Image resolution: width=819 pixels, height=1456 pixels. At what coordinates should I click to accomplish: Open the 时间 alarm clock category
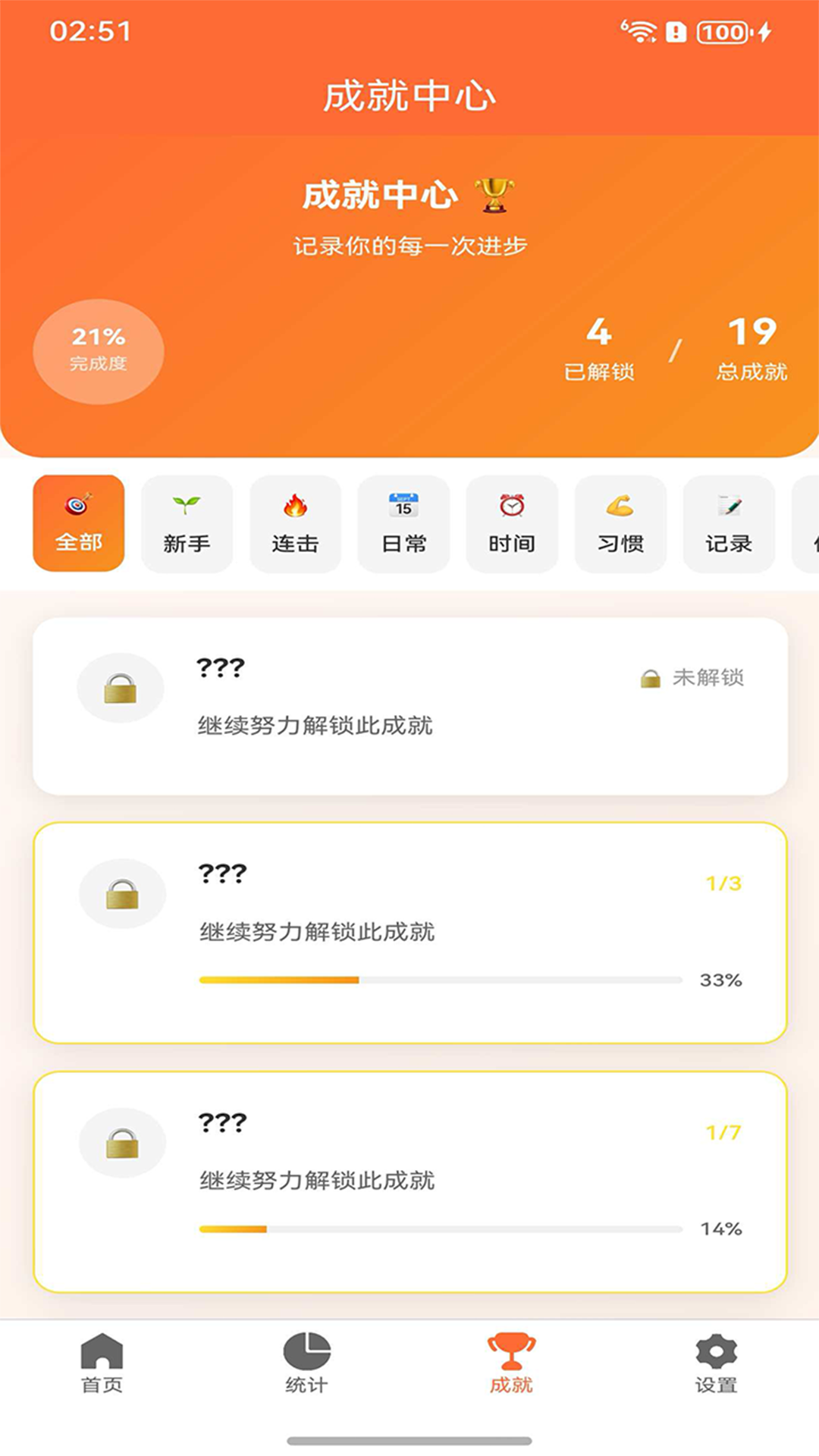(512, 524)
